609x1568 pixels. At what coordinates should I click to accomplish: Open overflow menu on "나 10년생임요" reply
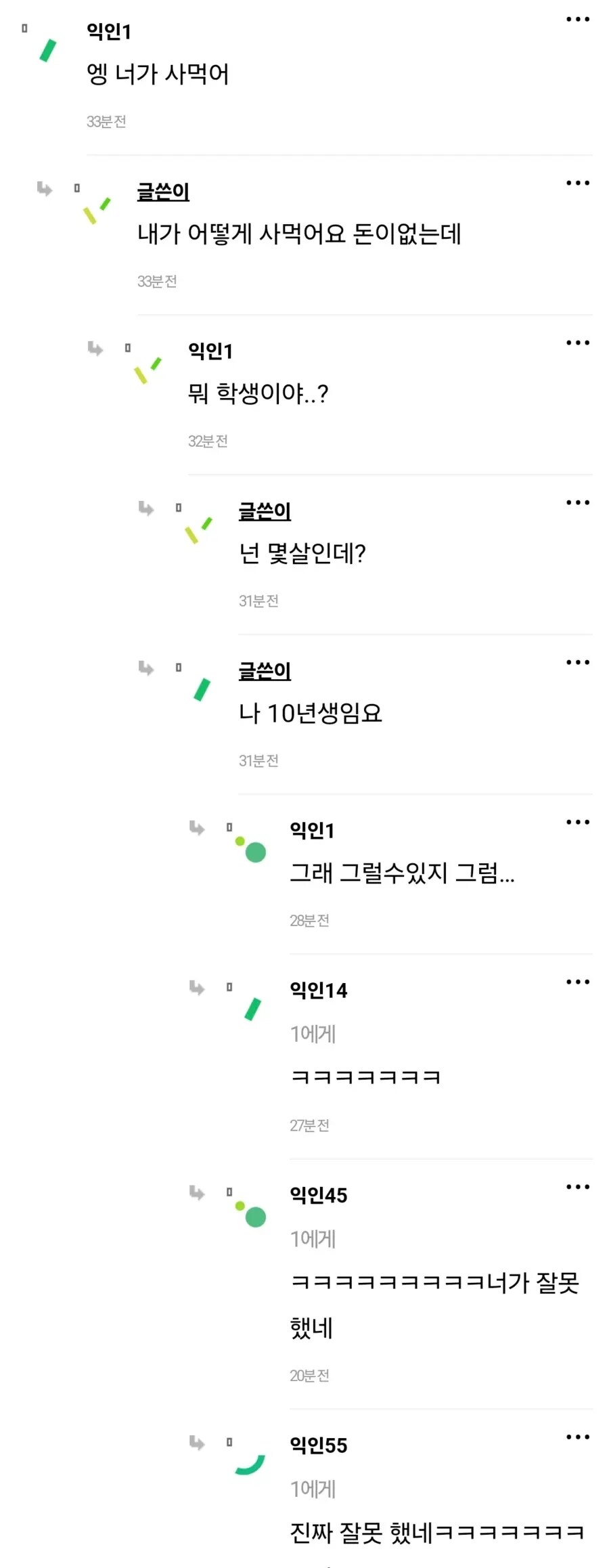(x=577, y=663)
